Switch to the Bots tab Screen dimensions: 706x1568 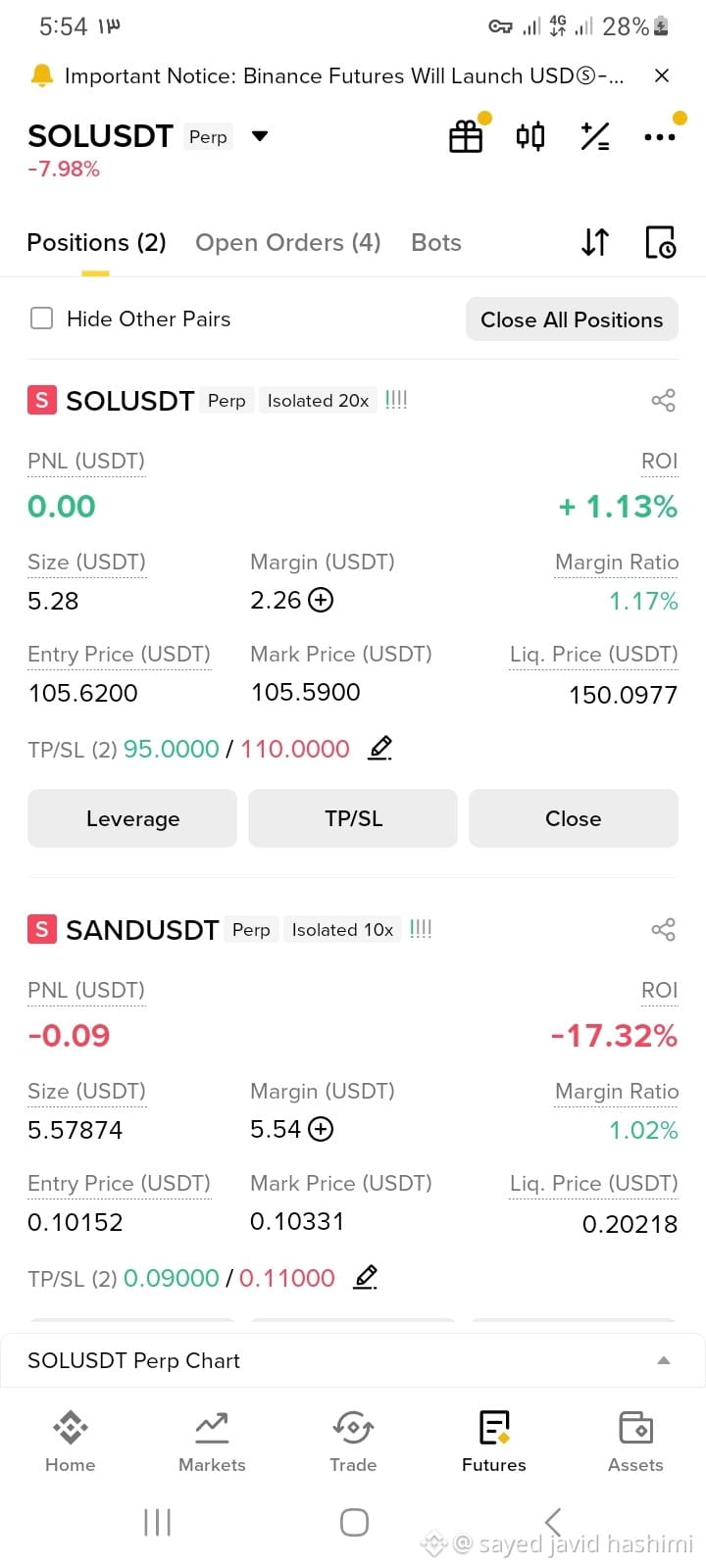pos(436,242)
